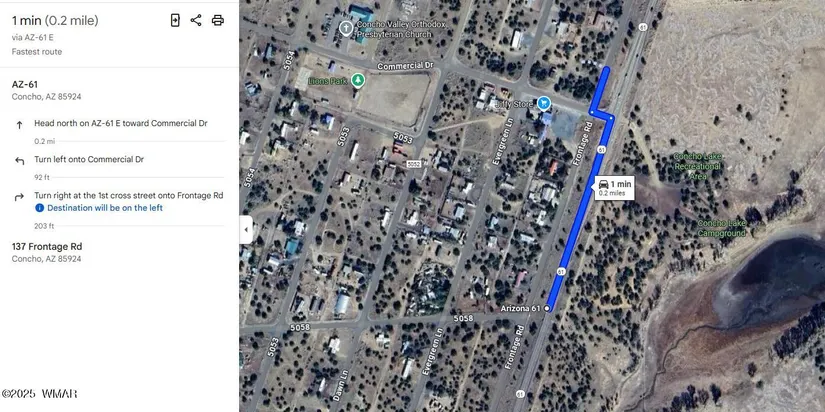Select the 'Head north on AZ-61 E' step

(x=120, y=124)
